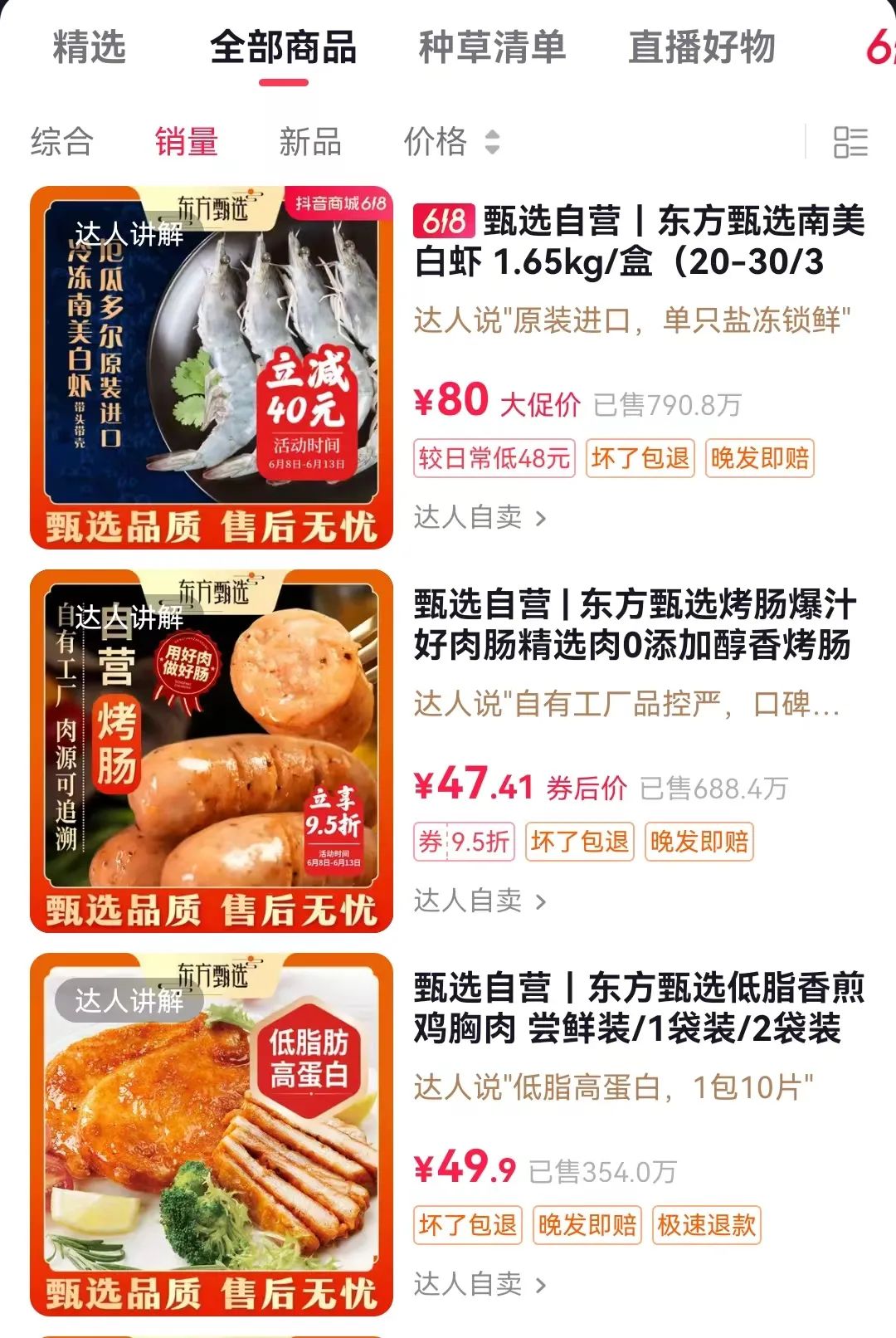Viewport: 896px width, 1338px height.
Task: Open the 南美白虾 product image
Action: coord(212,367)
